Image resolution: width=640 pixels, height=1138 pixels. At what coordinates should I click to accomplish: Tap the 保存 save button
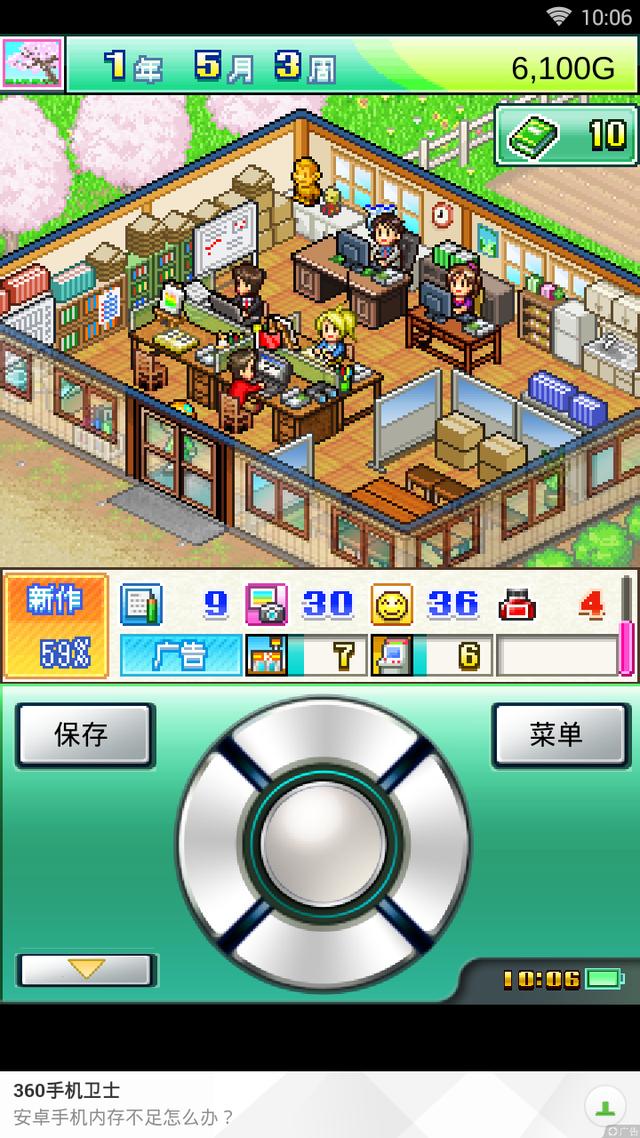pos(84,735)
